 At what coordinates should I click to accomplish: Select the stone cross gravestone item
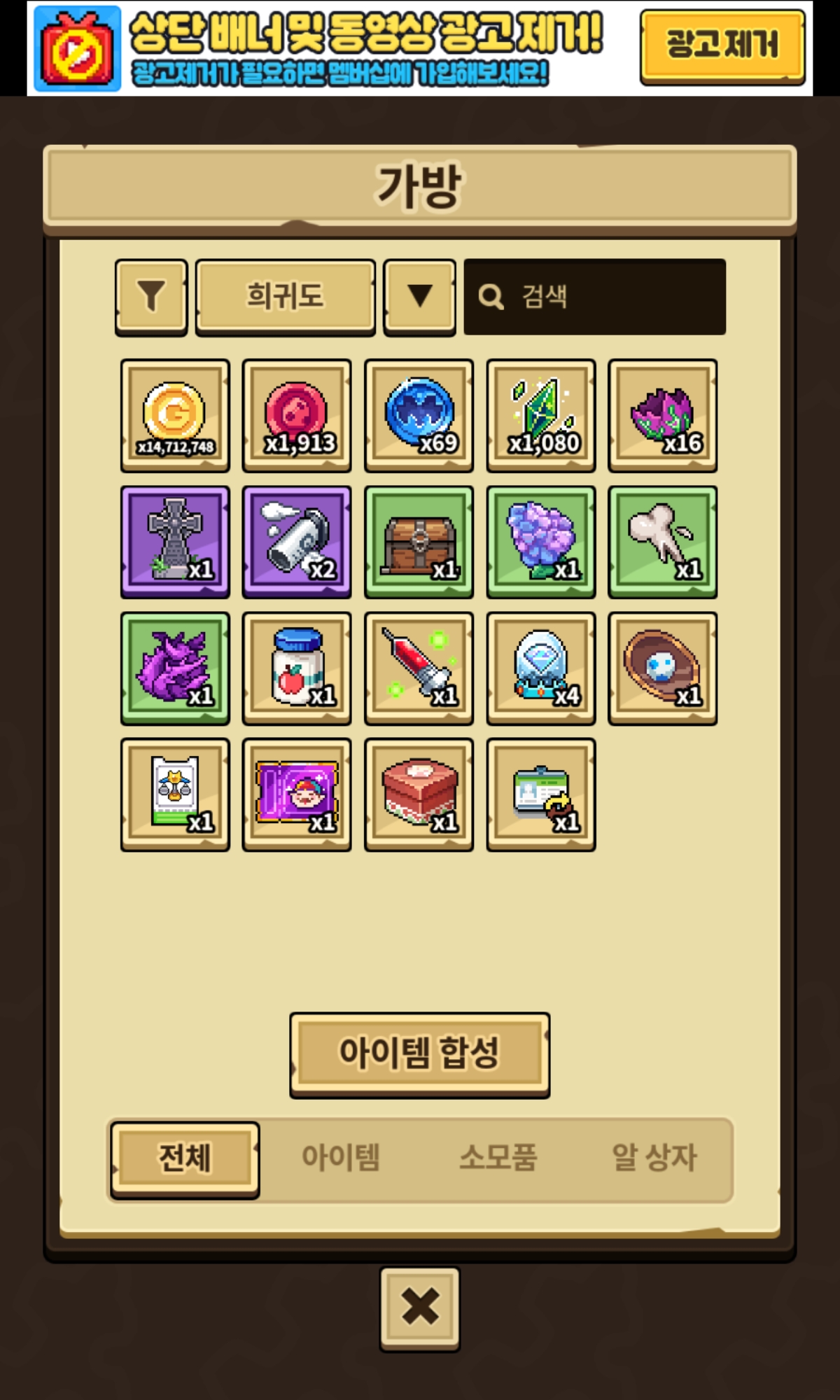coord(175,542)
